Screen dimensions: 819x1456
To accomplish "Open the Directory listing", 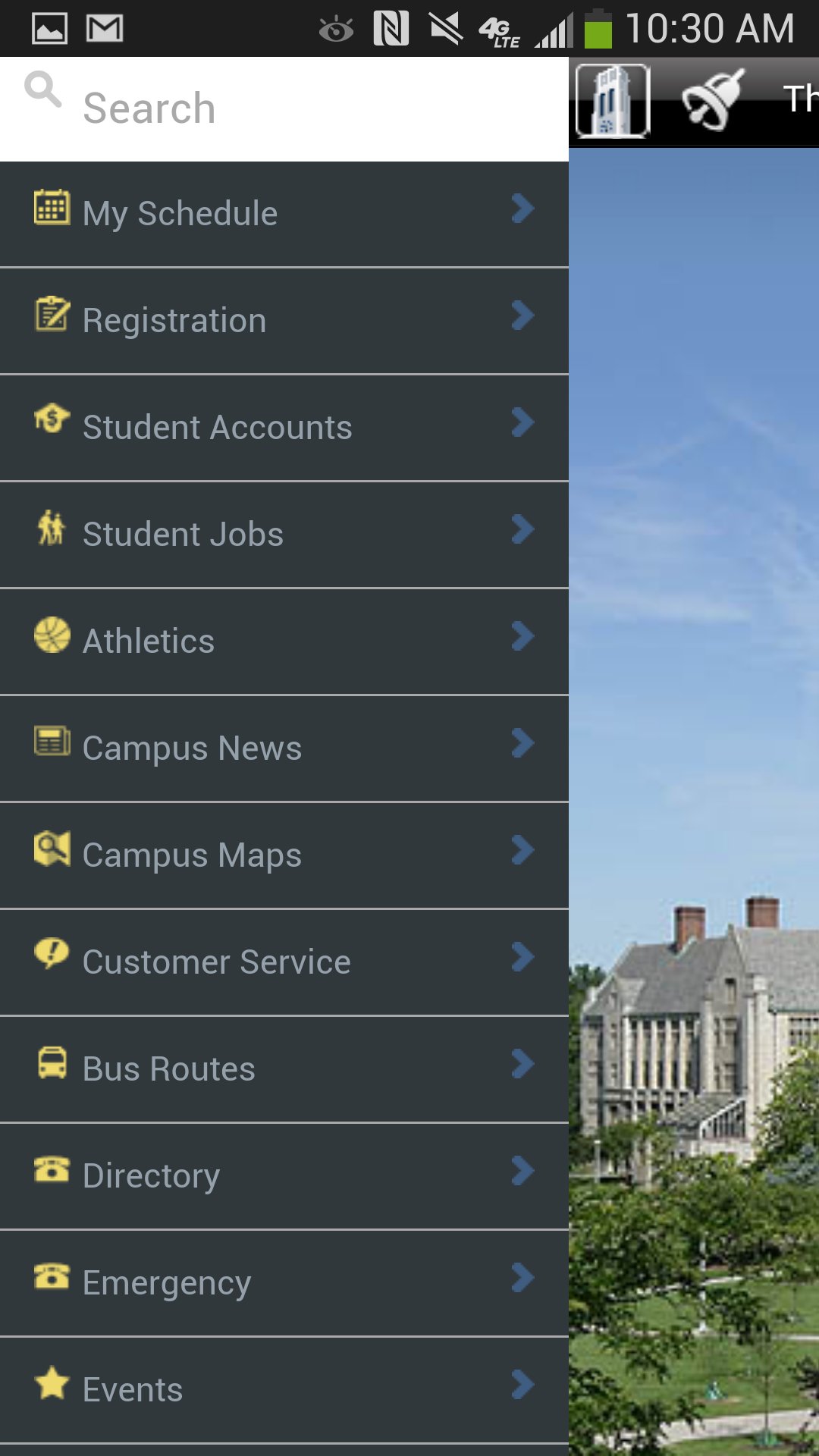I will click(x=149, y=1175).
